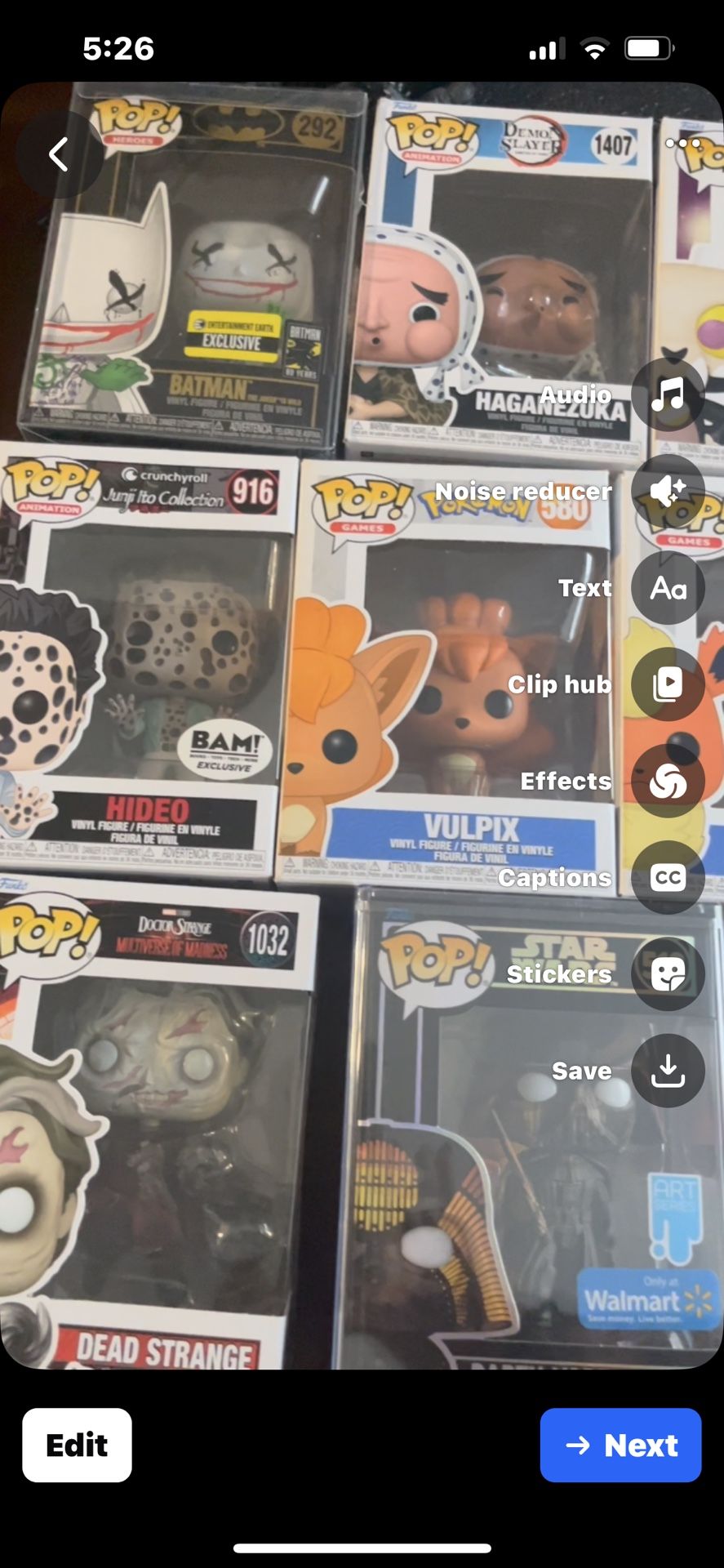Tap the back arrow to exit editing

(60, 155)
